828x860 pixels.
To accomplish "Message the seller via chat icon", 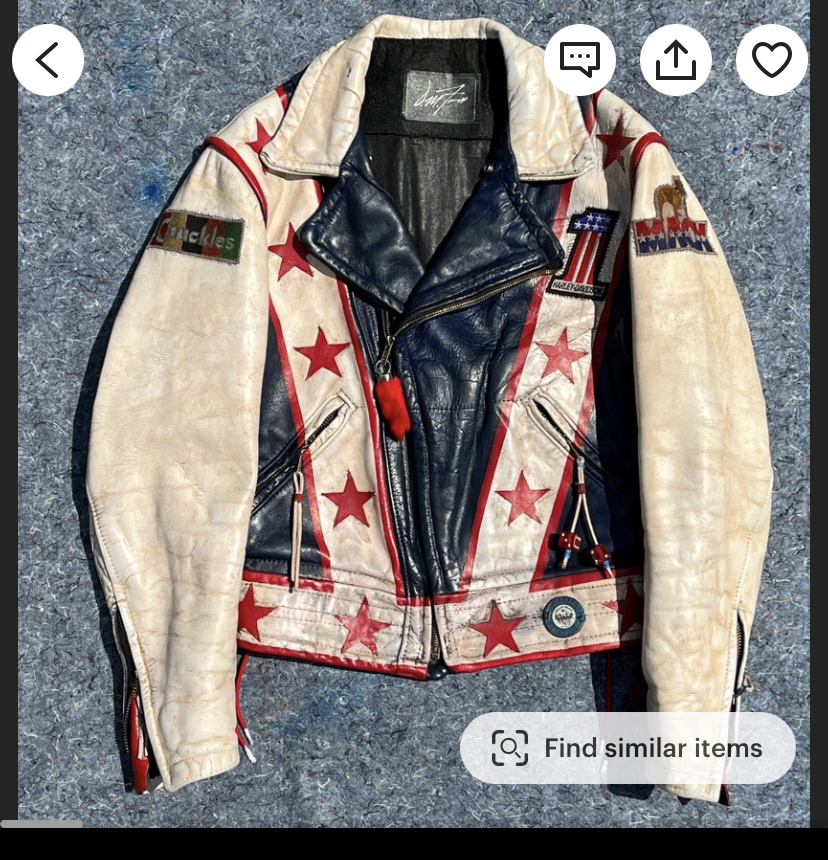I will (x=580, y=60).
